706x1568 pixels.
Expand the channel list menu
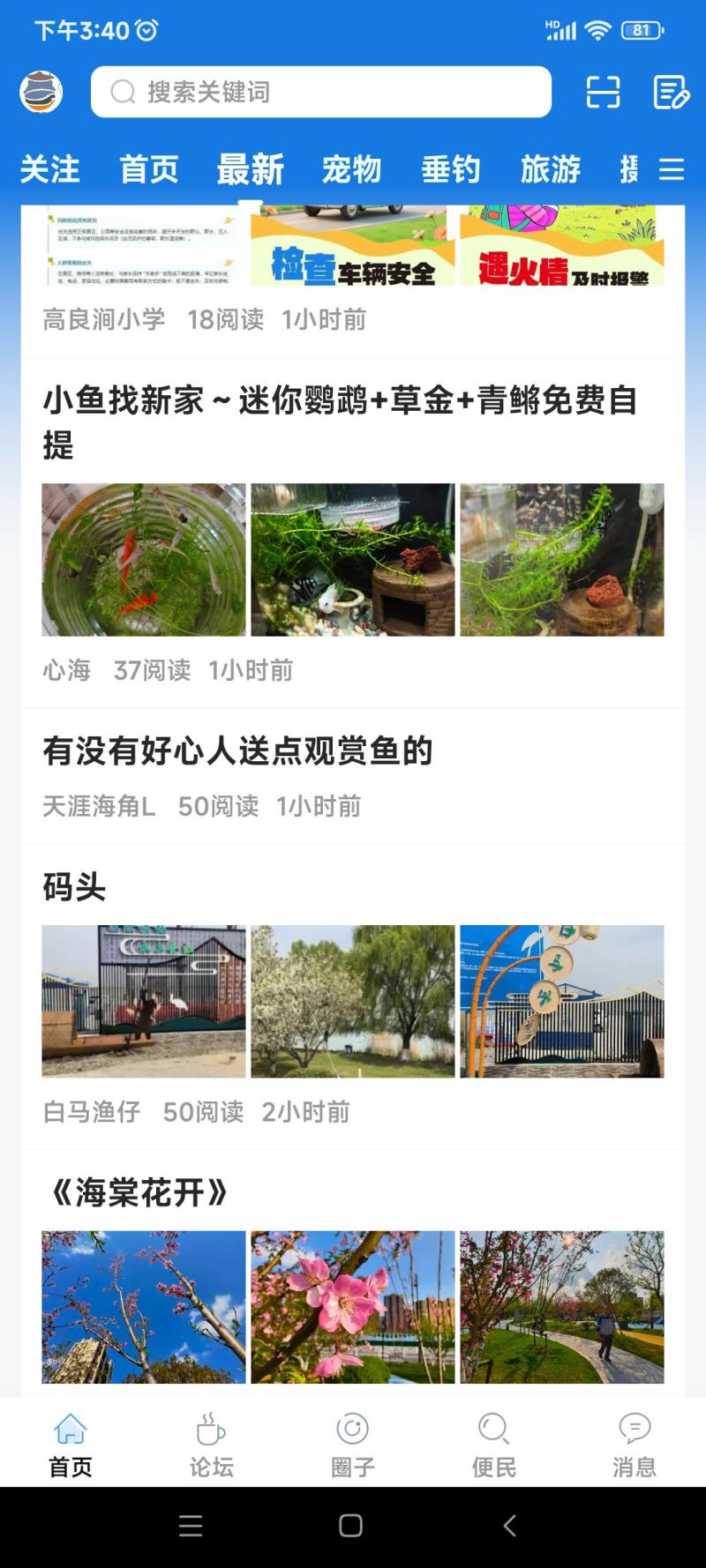pyautogui.click(x=672, y=168)
